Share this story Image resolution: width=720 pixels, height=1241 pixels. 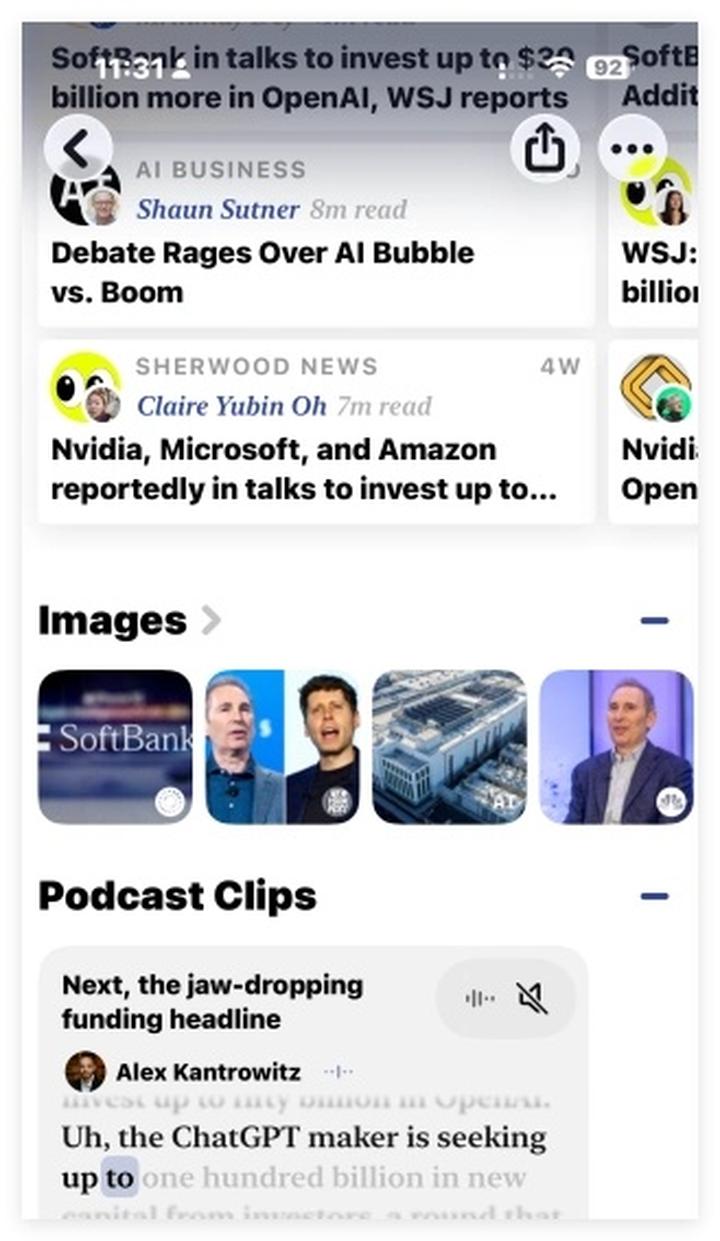tap(545, 149)
